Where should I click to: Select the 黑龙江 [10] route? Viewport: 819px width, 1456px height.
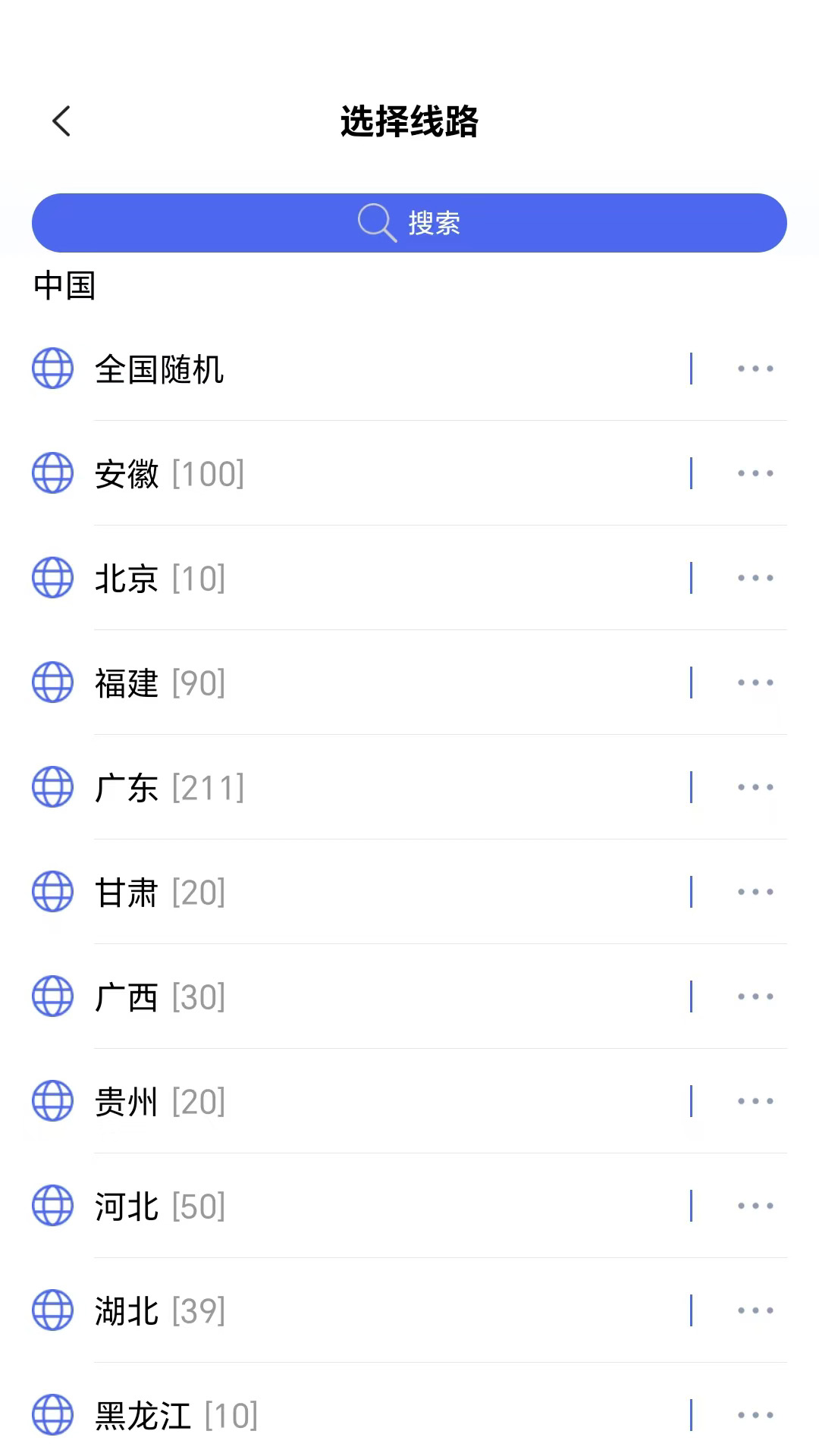tap(176, 1416)
